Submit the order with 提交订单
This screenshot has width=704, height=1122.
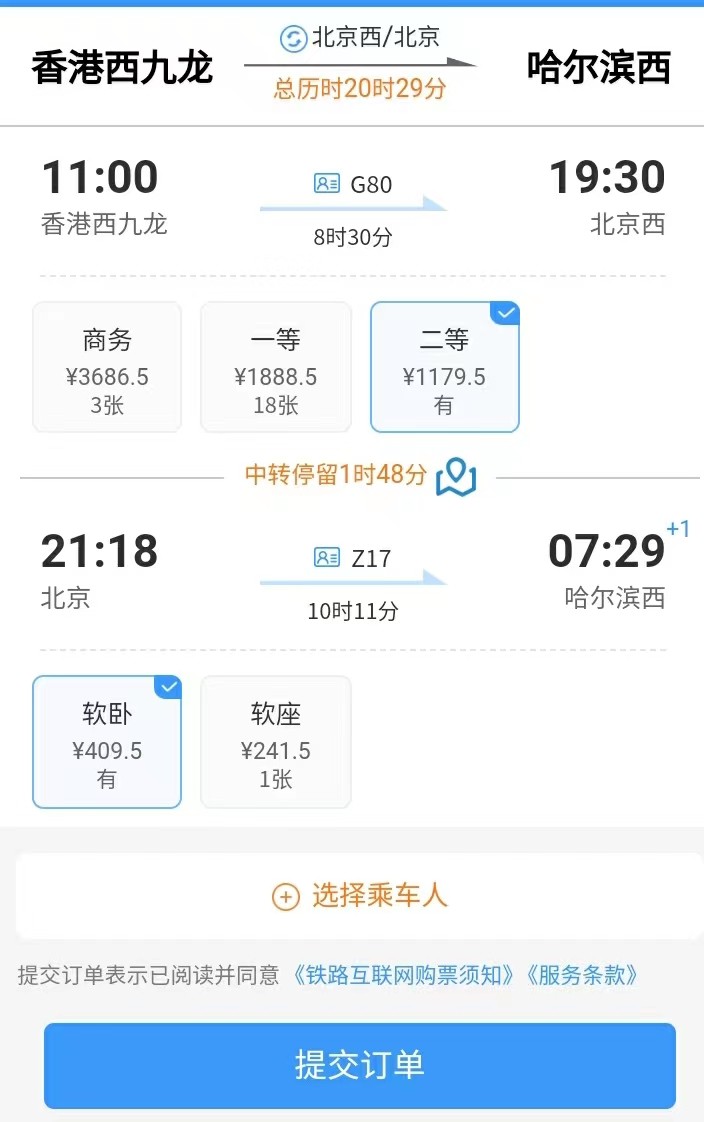tap(360, 1065)
